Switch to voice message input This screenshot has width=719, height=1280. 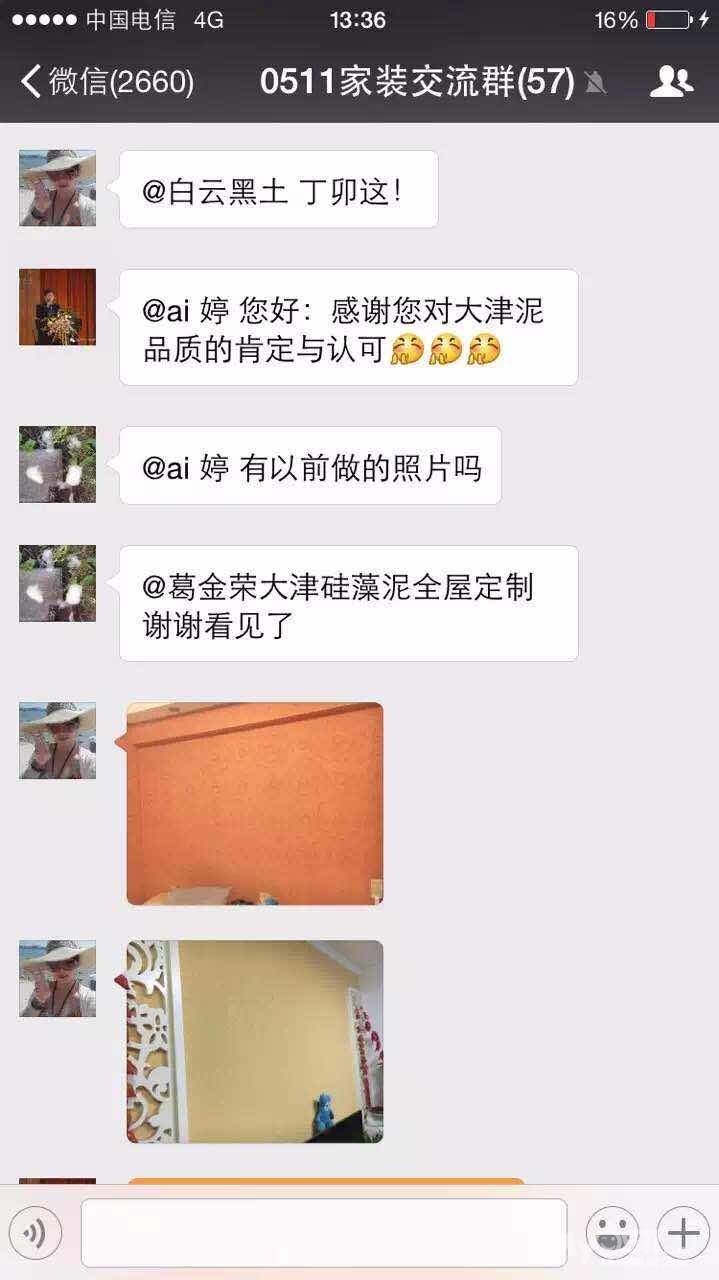coord(35,1233)
